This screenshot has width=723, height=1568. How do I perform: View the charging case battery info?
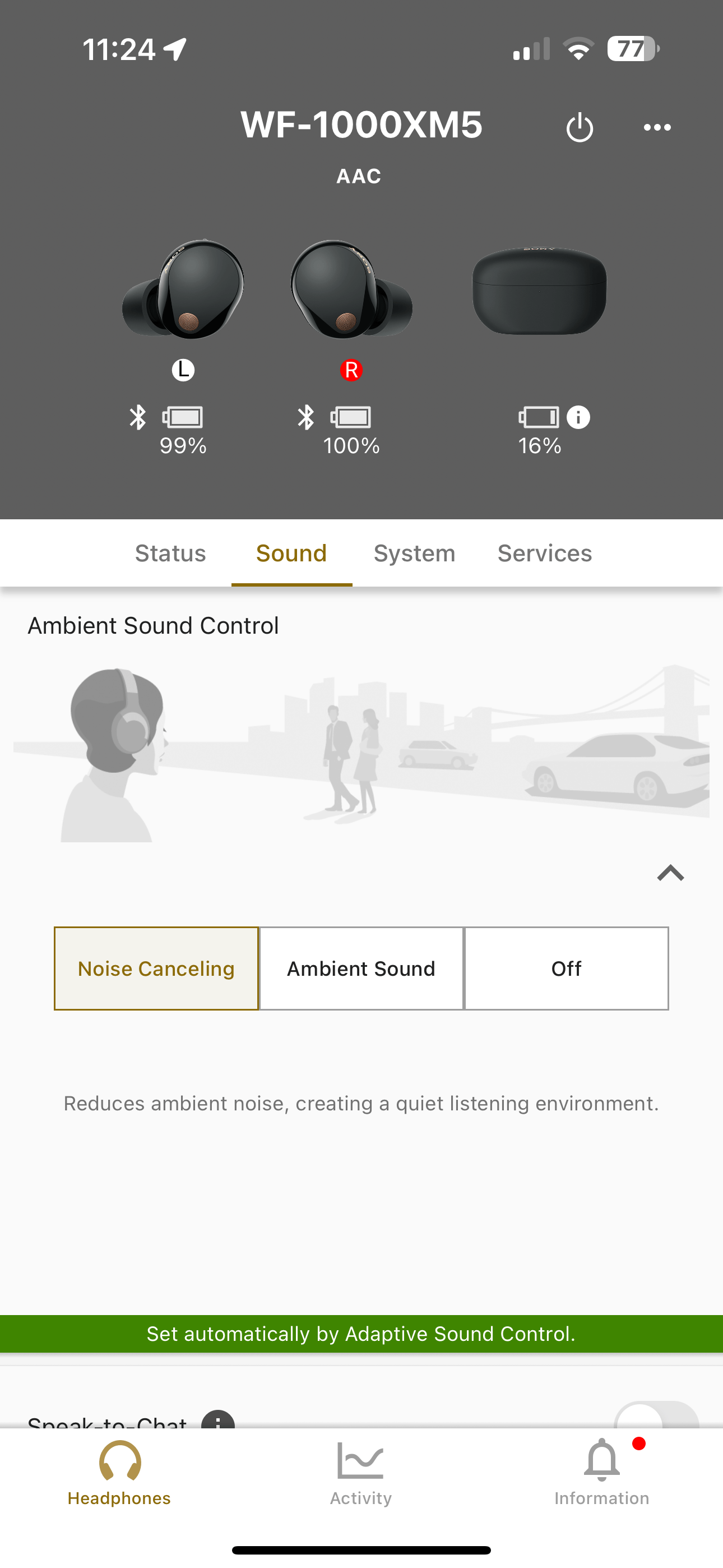578,418
